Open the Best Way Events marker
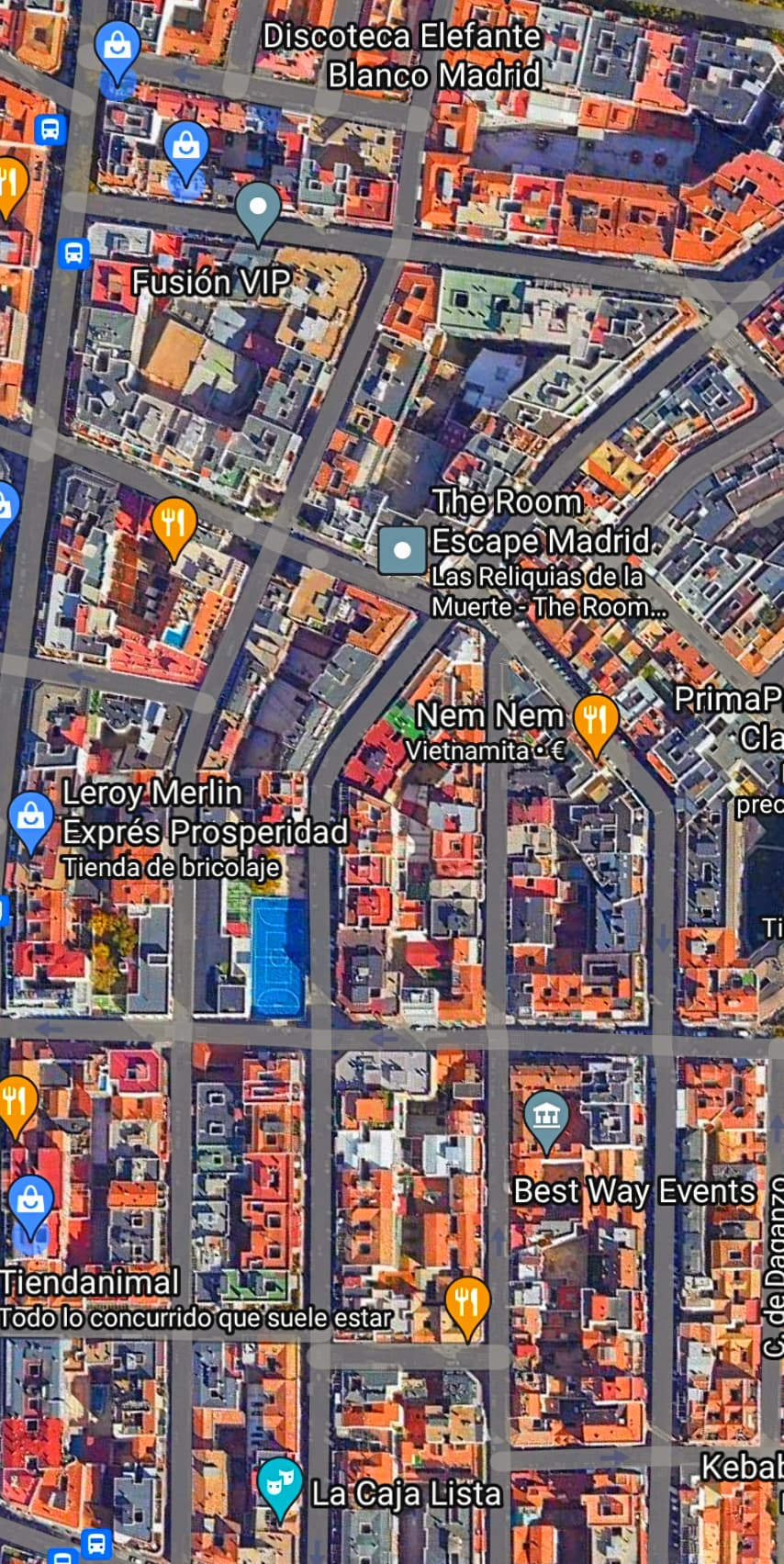 pos(546,1121)
